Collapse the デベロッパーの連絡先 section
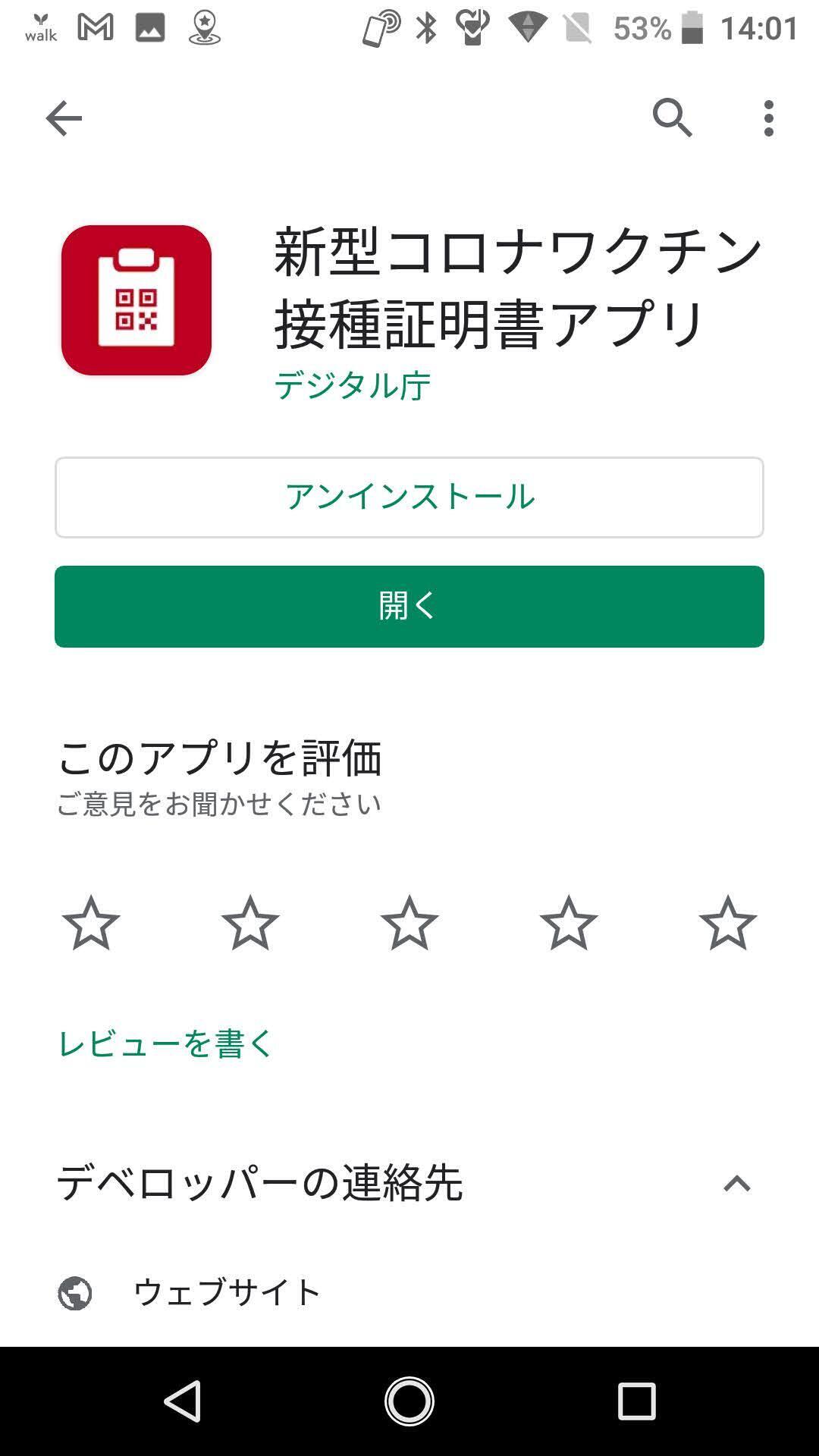This screenshot has height=1456, width=819. [737, 1184]
